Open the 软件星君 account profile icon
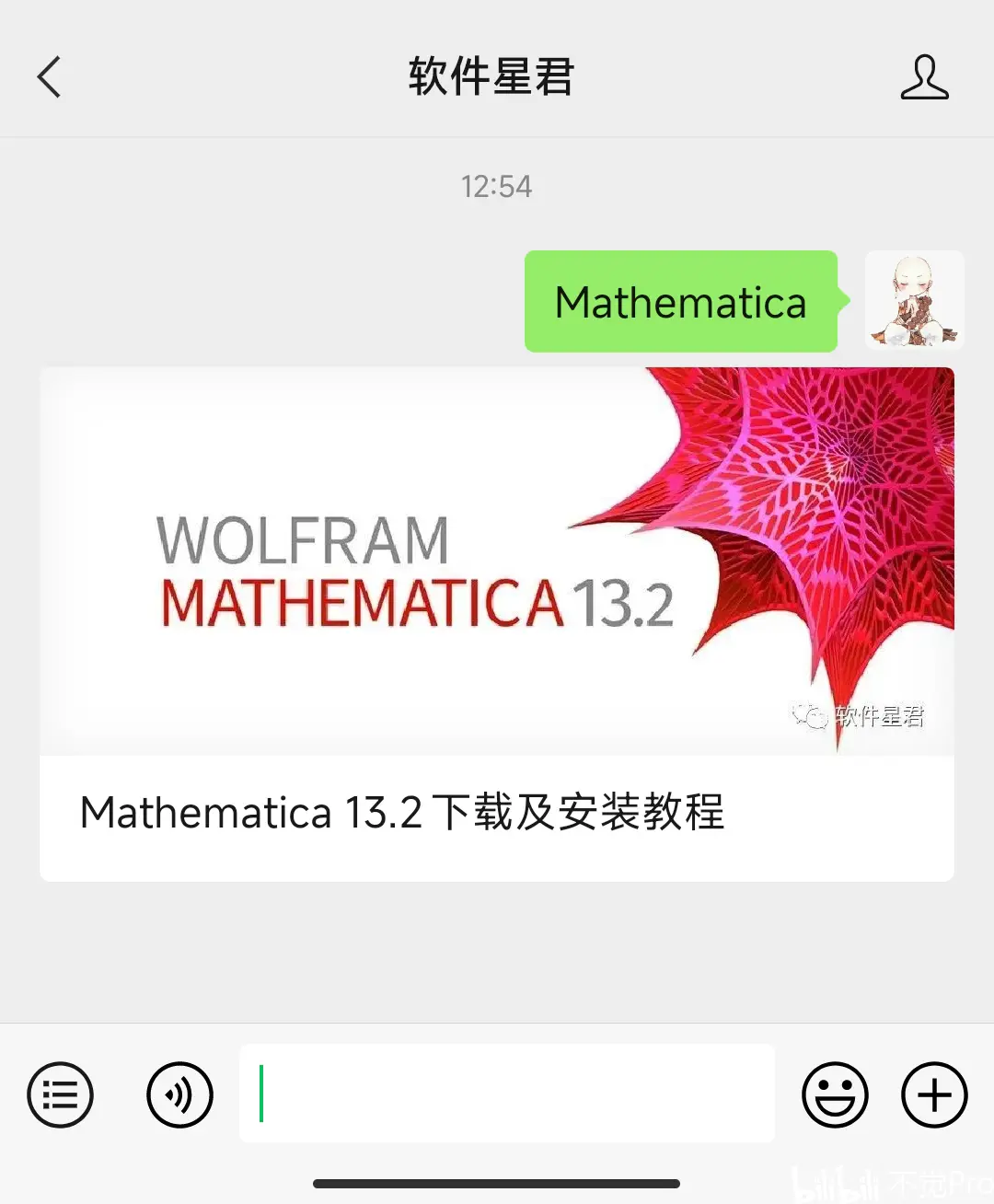 (x=924, y=77)
